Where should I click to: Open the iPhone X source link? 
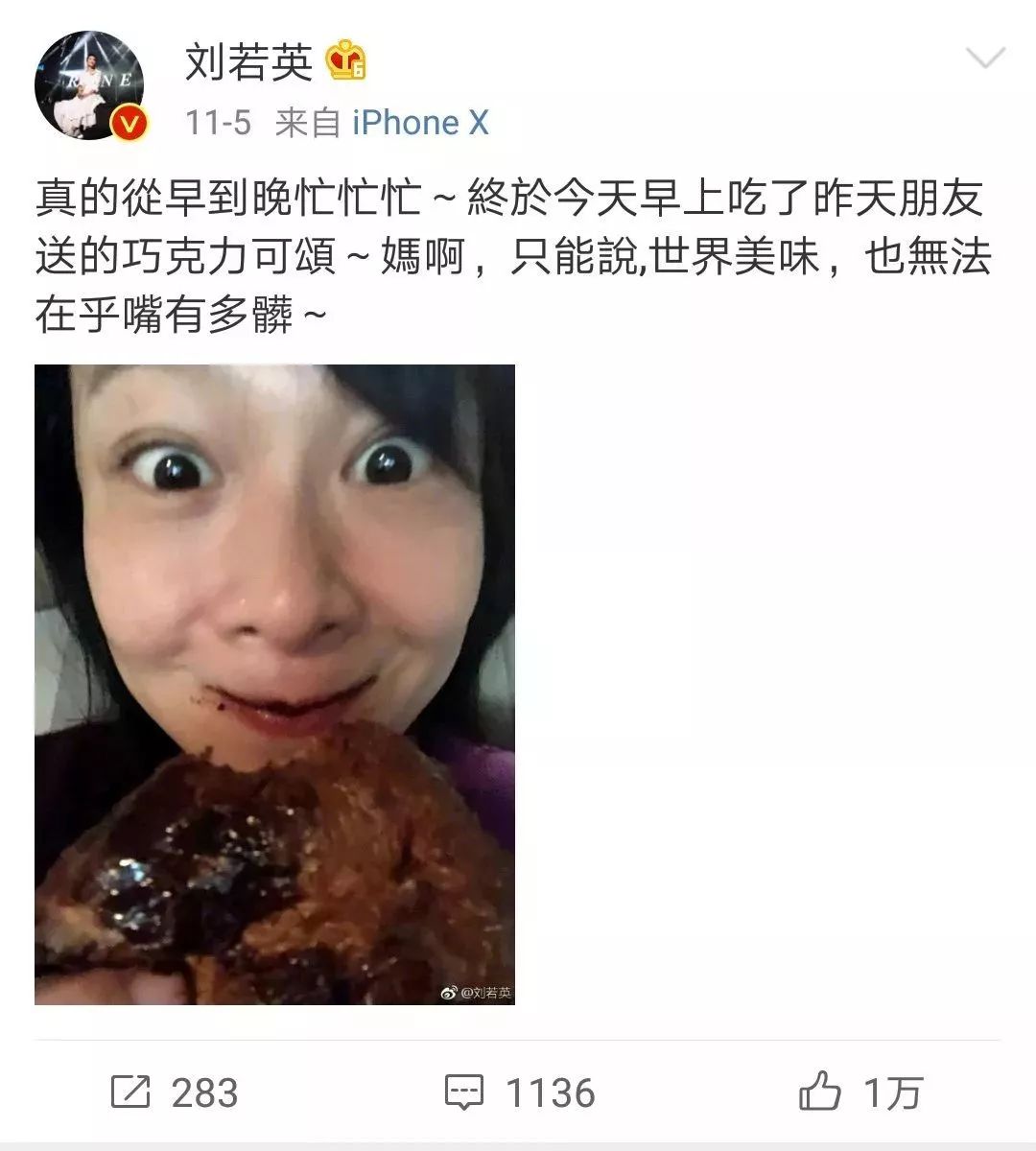tap(420, 123)
